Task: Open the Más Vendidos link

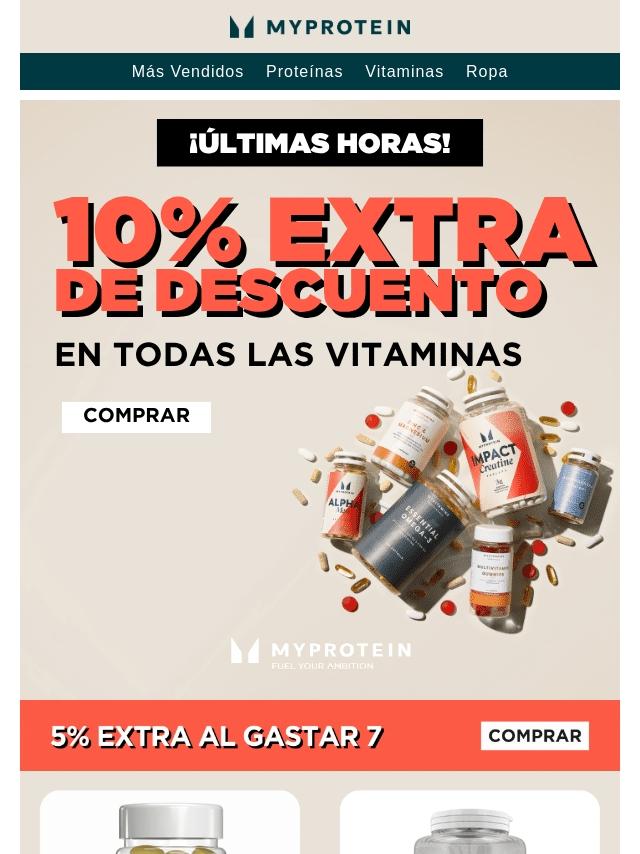Action: (x=187, y=72)
